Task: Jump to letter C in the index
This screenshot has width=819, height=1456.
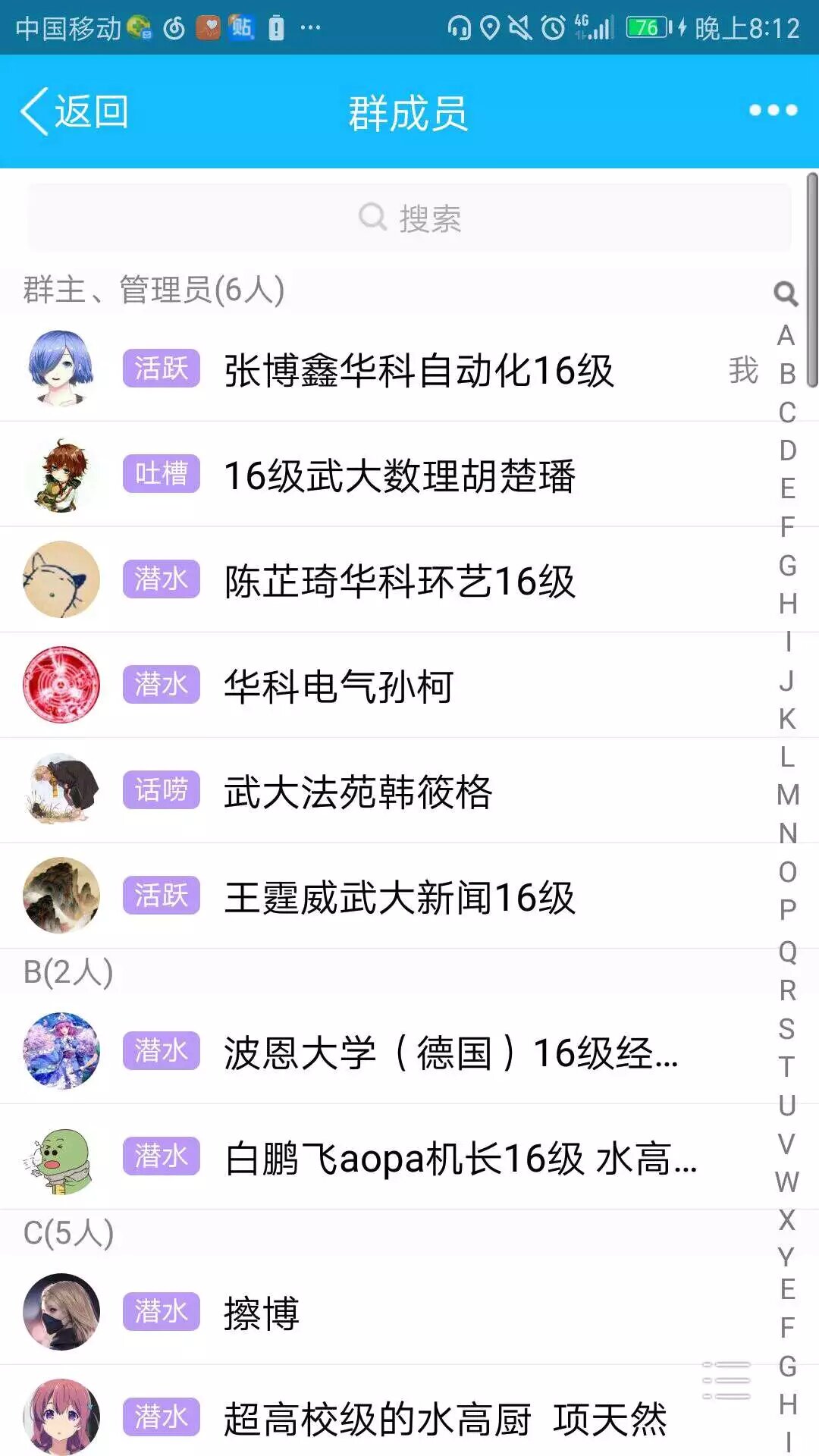Action: click(x=788, y=413)
